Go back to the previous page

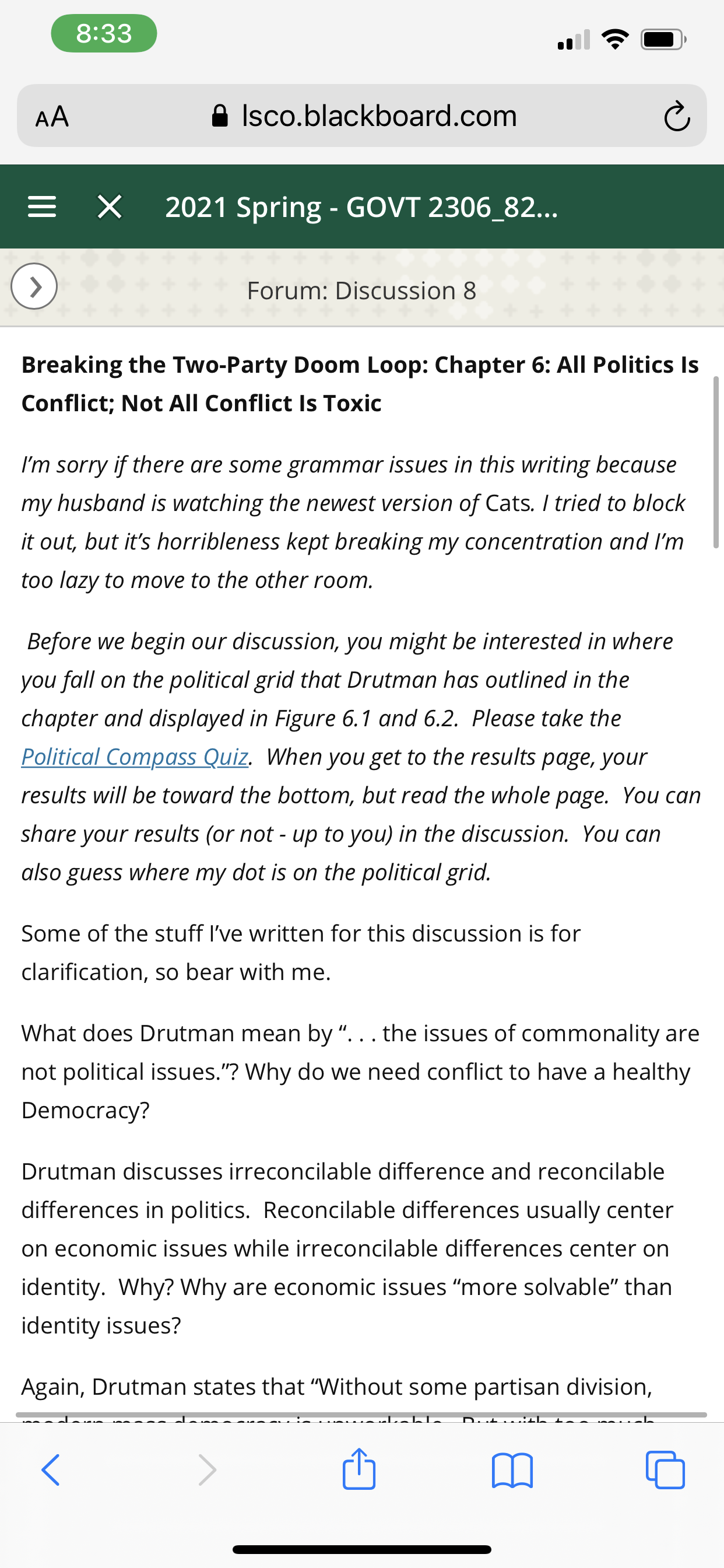coord(51,1470)
